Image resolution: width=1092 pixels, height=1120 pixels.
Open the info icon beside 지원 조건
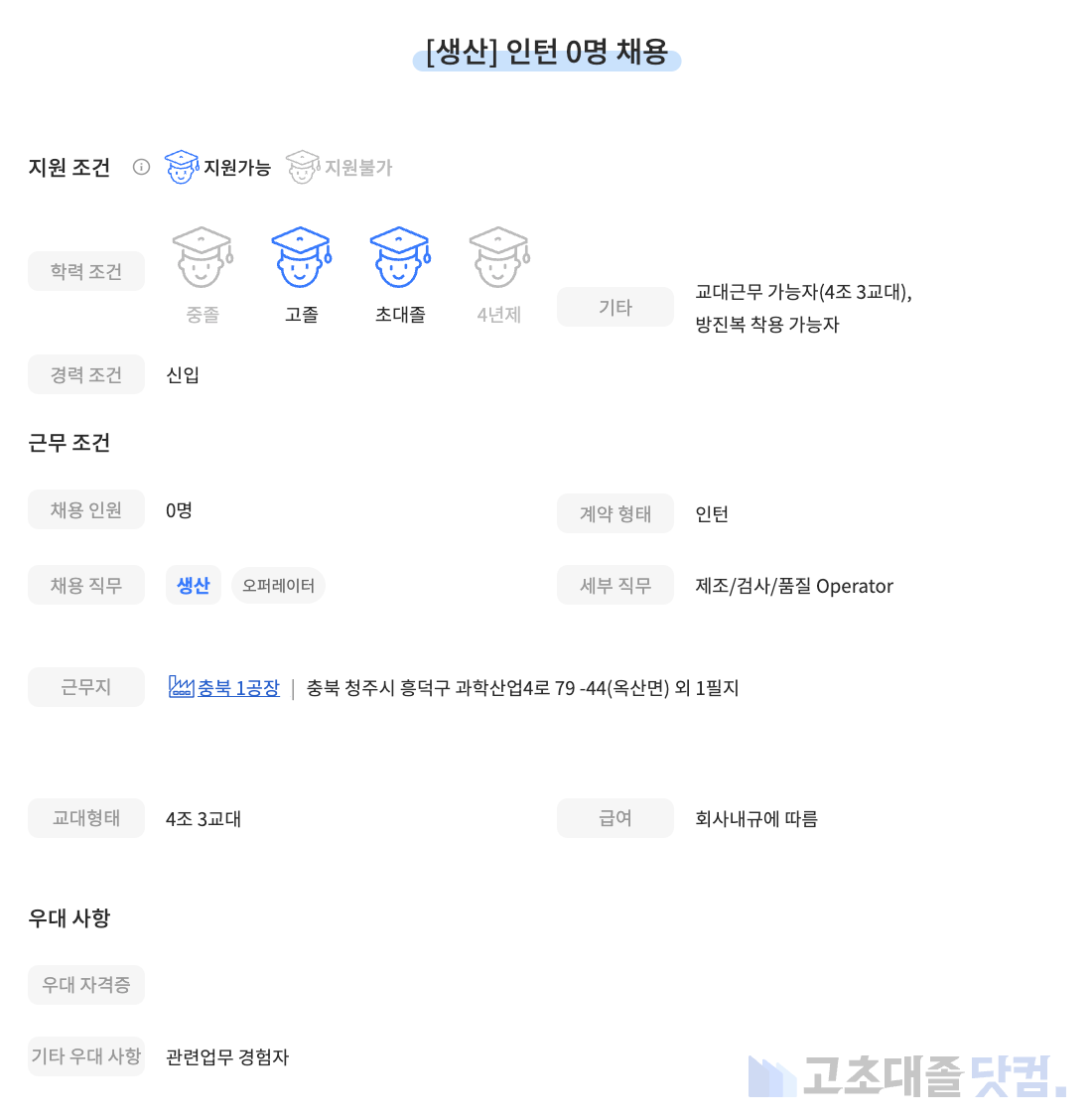141,167
